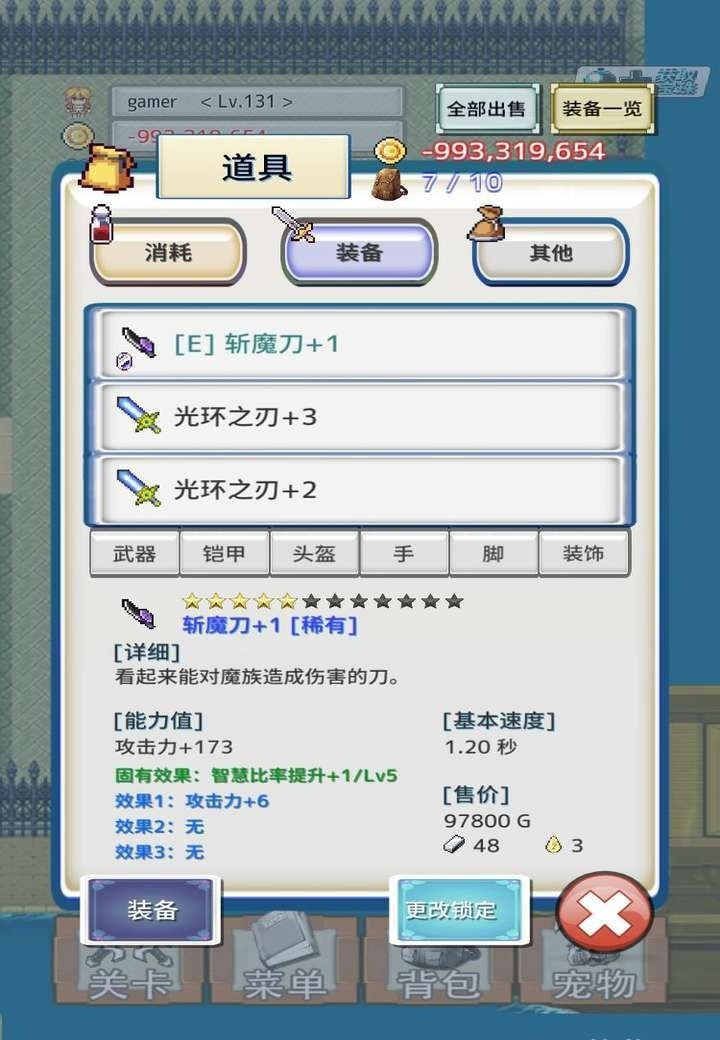Filter by 脚 foot gear
The image size is (720, 1040).
tap(493, 553)
